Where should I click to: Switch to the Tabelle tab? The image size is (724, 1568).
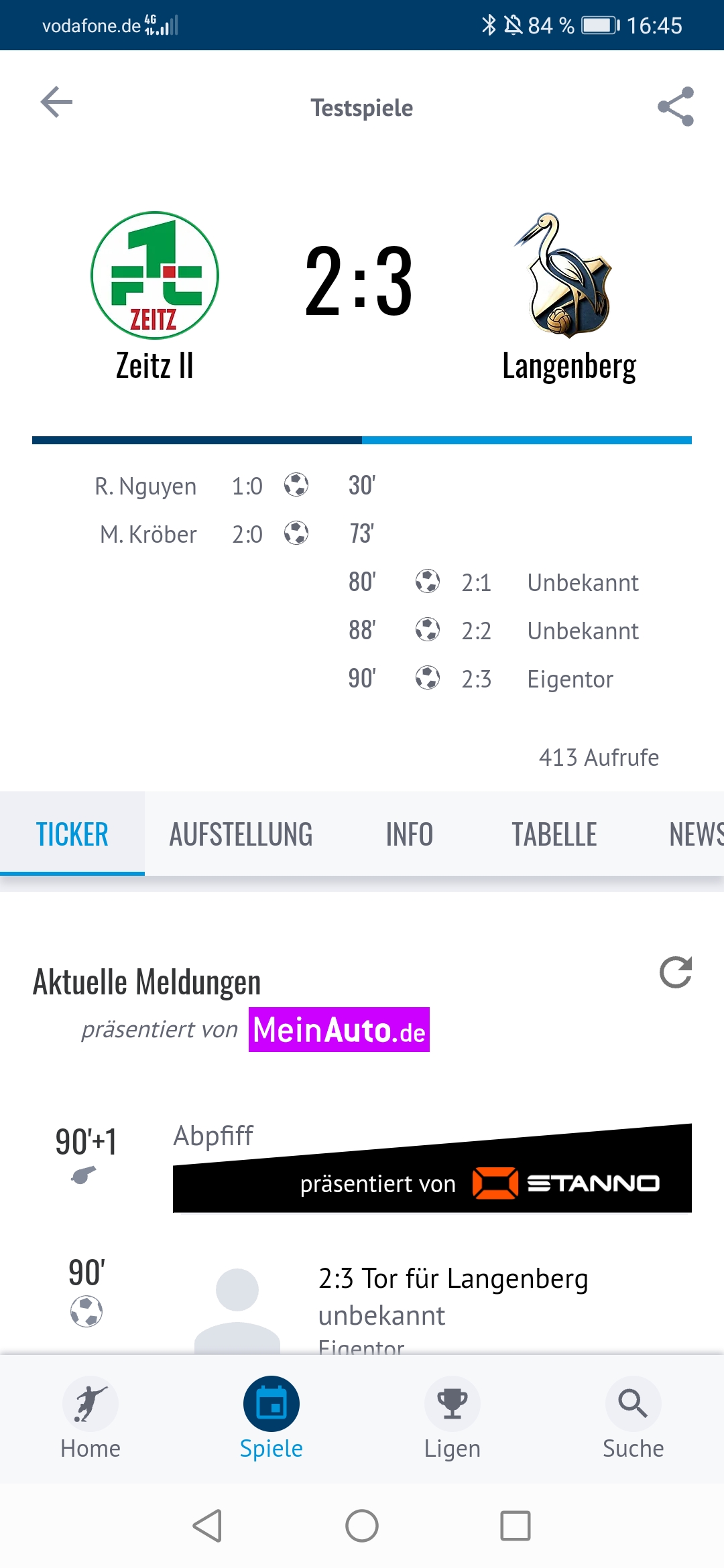pyautogui.click(x=554, y=834)
